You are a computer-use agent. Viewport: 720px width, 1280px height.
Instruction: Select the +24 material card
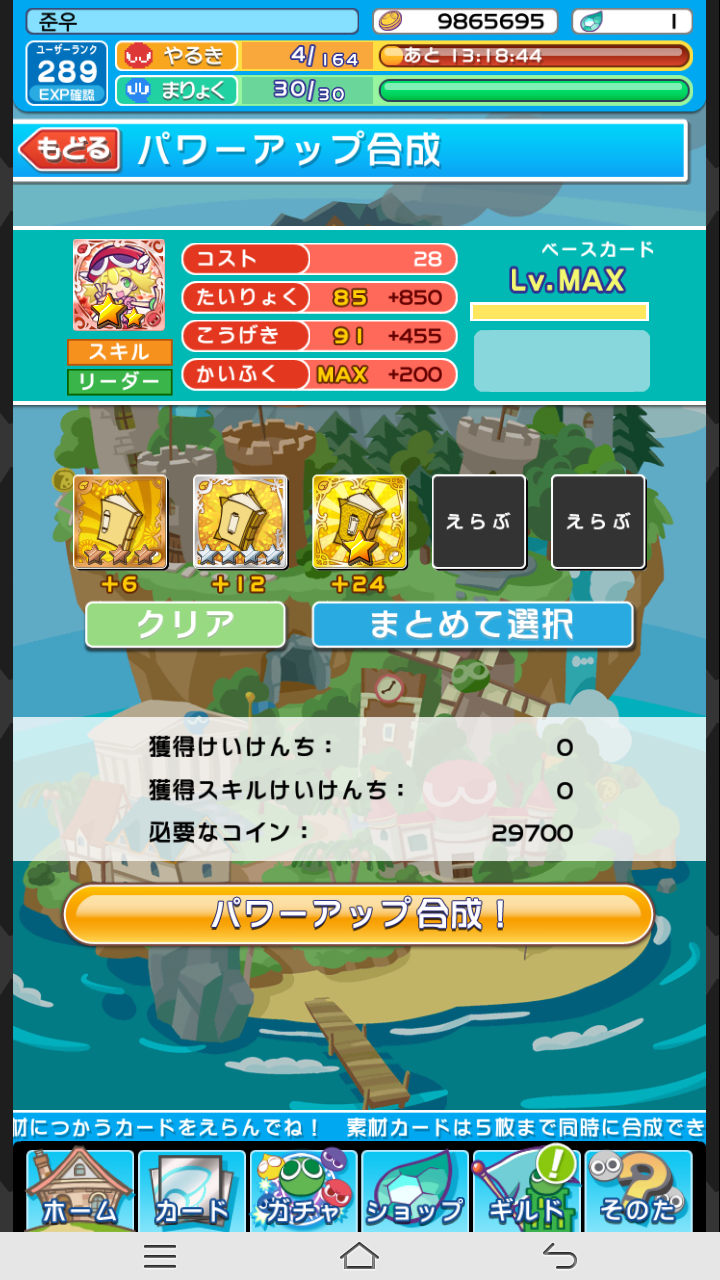pyautogui.click(x=359, y=522)
